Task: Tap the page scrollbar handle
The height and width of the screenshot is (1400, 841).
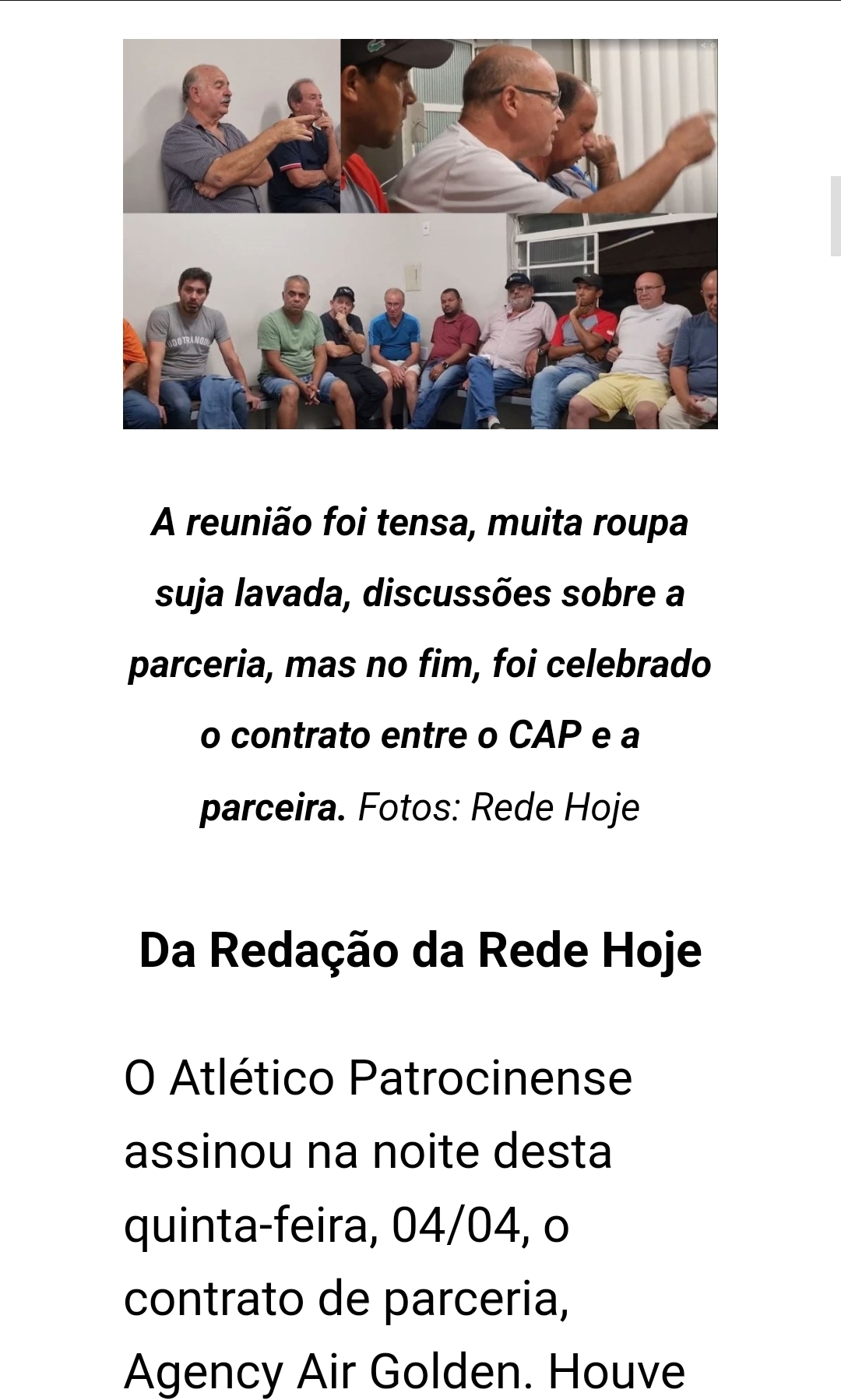Action: [x=836, y=216]
